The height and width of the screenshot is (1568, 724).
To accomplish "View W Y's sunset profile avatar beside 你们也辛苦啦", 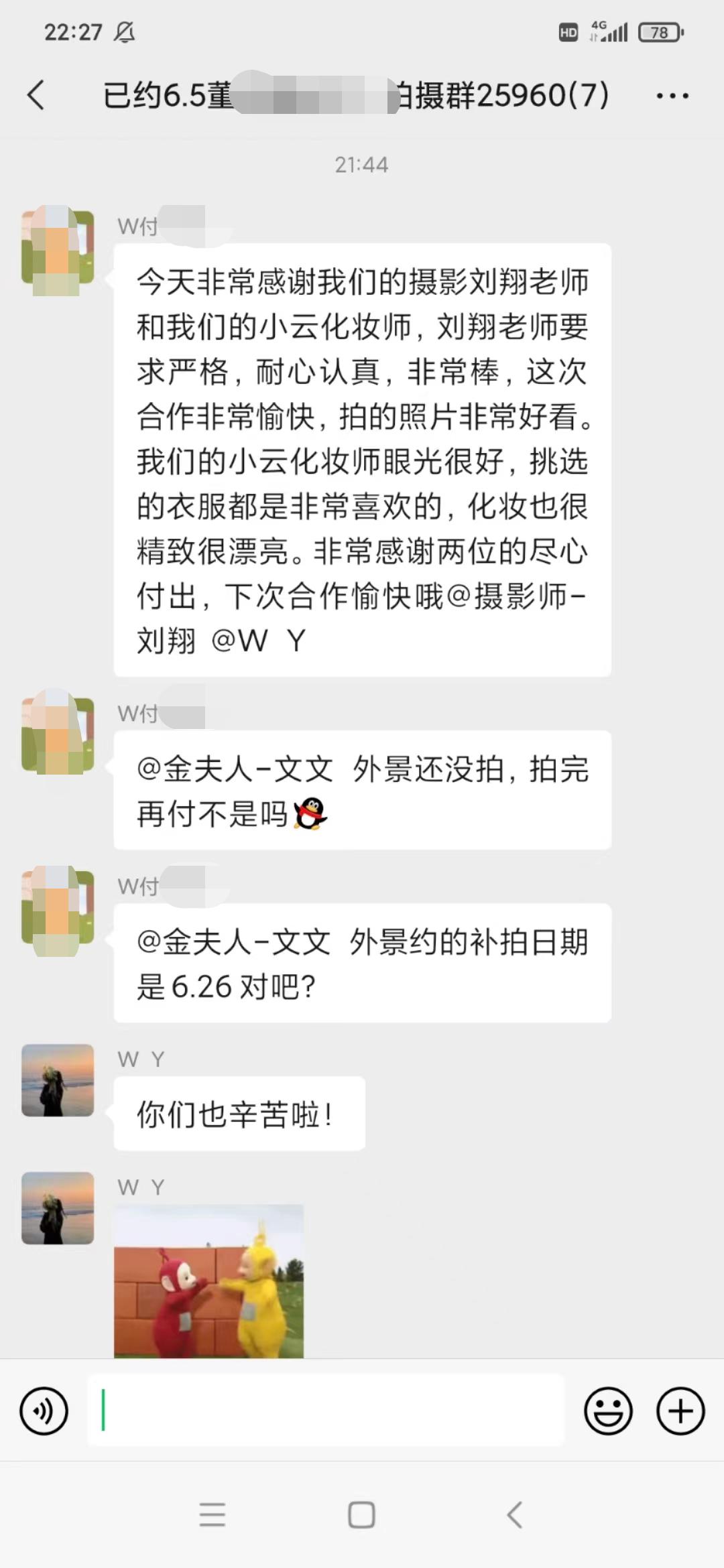I will click(x=58, y=1080).
